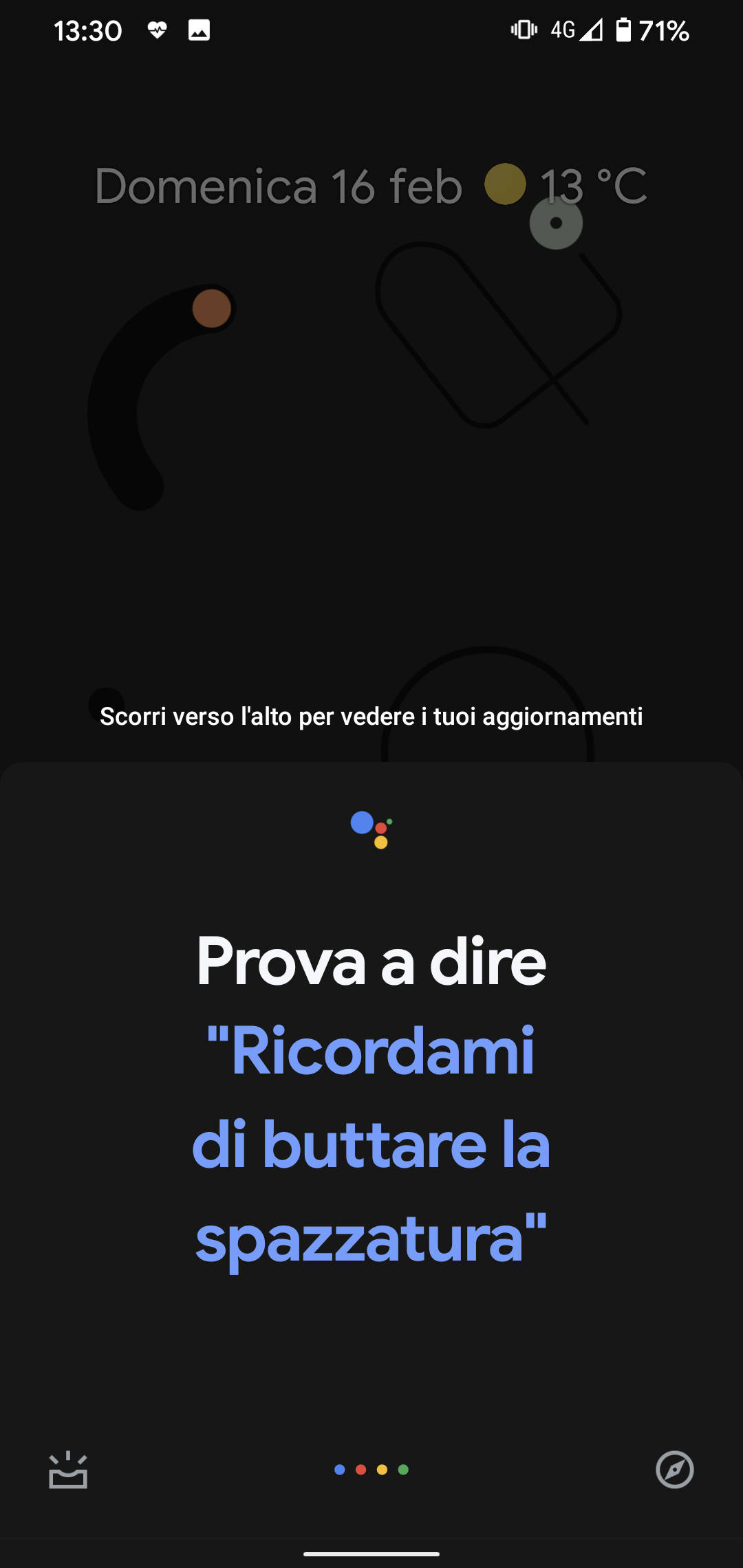
Task: Open the Explore compass icon
Action: point(675,1470)
